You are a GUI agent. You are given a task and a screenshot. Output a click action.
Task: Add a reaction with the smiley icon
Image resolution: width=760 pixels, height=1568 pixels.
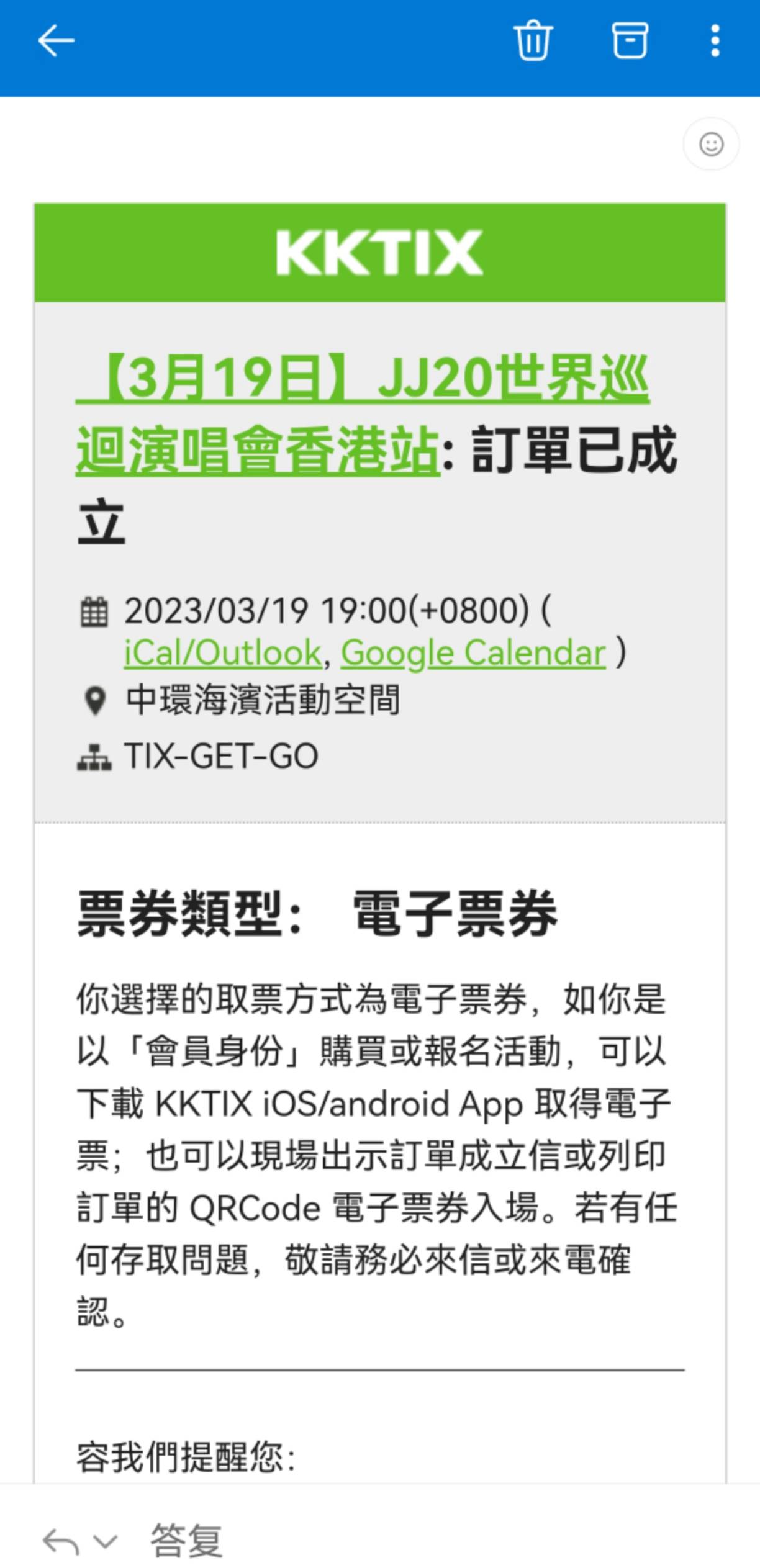coord(712,144)
